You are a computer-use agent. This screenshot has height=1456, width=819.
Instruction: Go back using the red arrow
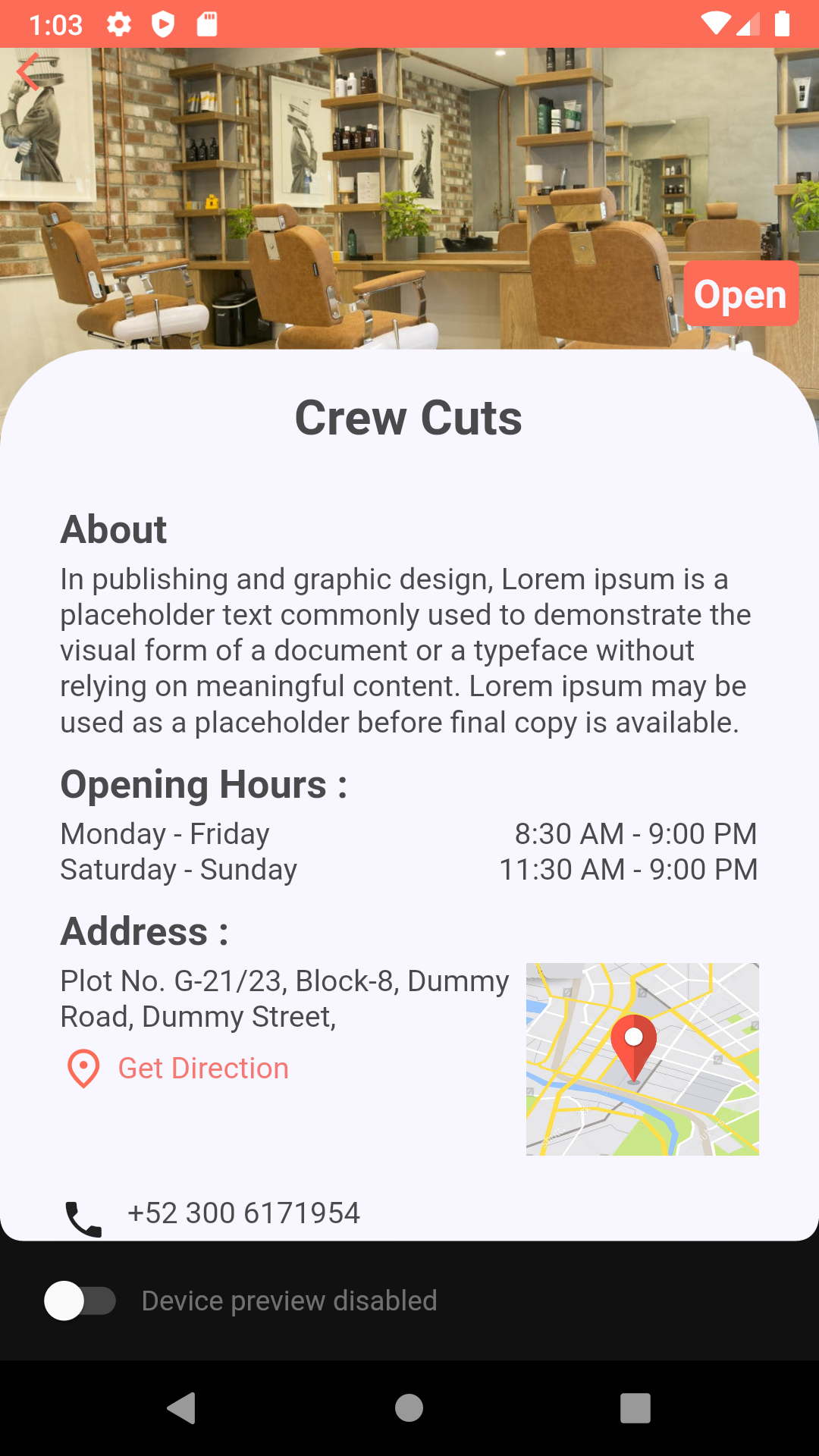[29, 73]
